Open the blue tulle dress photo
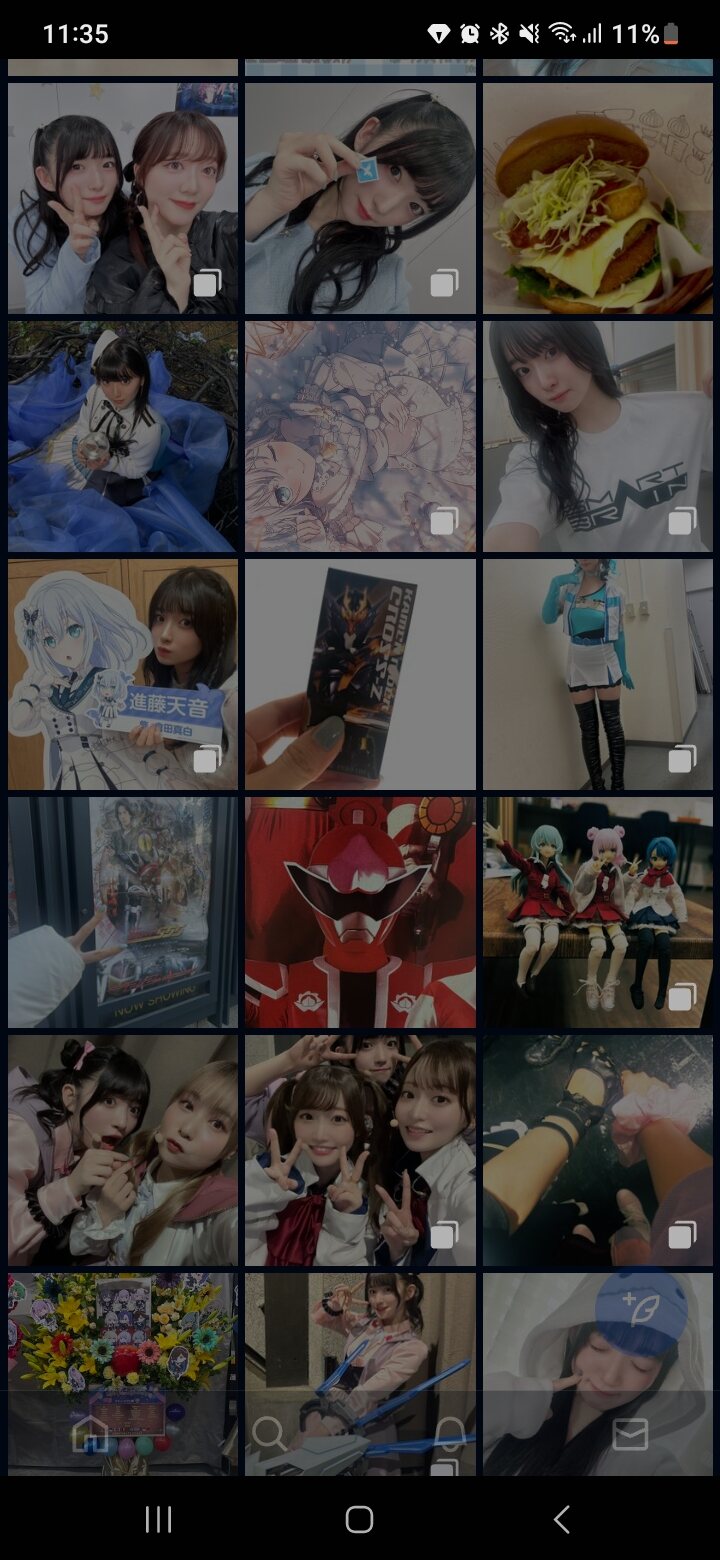Viewport: 720px width, 1560px height. point(123,436)
